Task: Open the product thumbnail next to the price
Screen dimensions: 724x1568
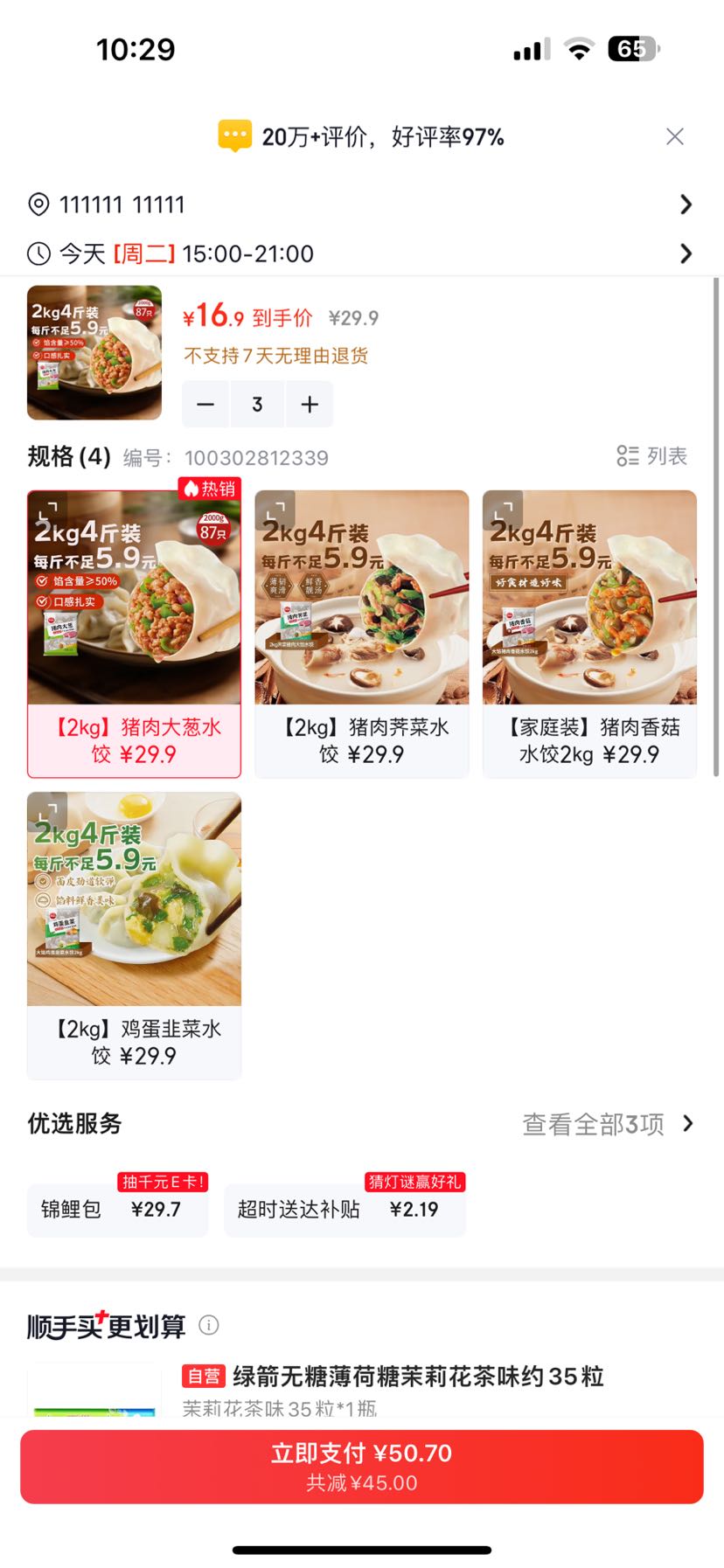Action: (x=94, y=352)
